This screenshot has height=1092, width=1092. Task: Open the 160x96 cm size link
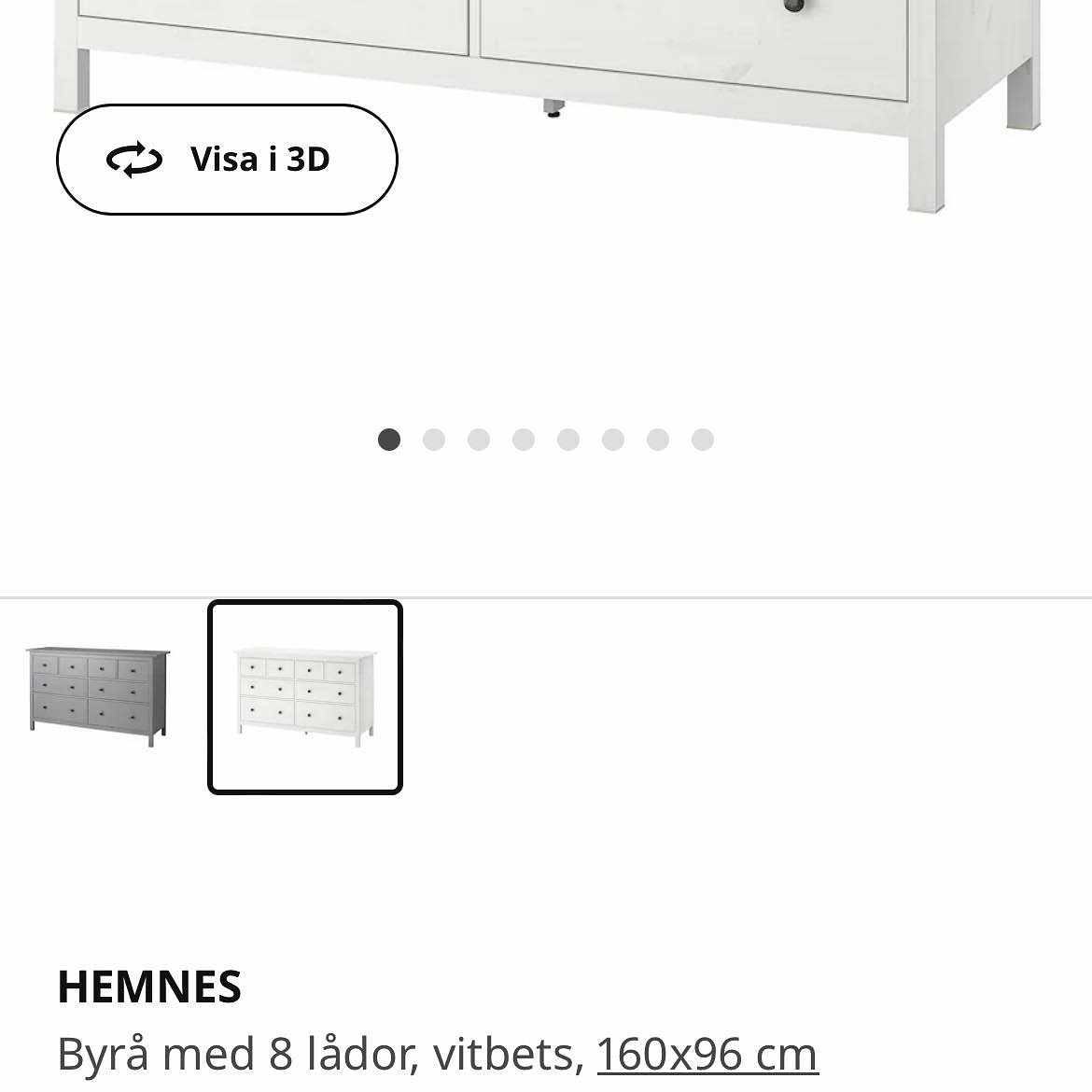coord(707,1055)
